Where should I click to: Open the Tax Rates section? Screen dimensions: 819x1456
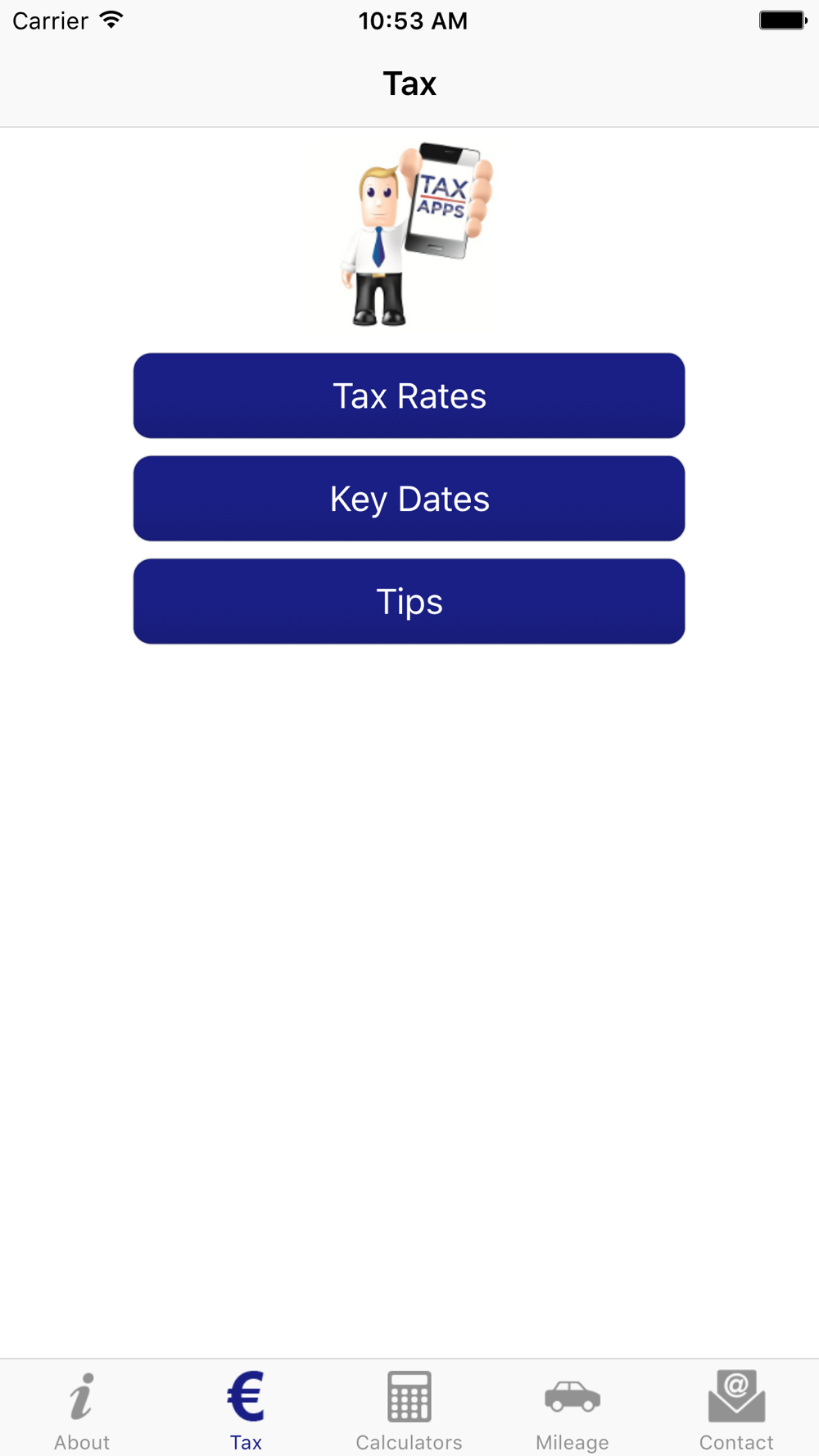coord(409,396)
